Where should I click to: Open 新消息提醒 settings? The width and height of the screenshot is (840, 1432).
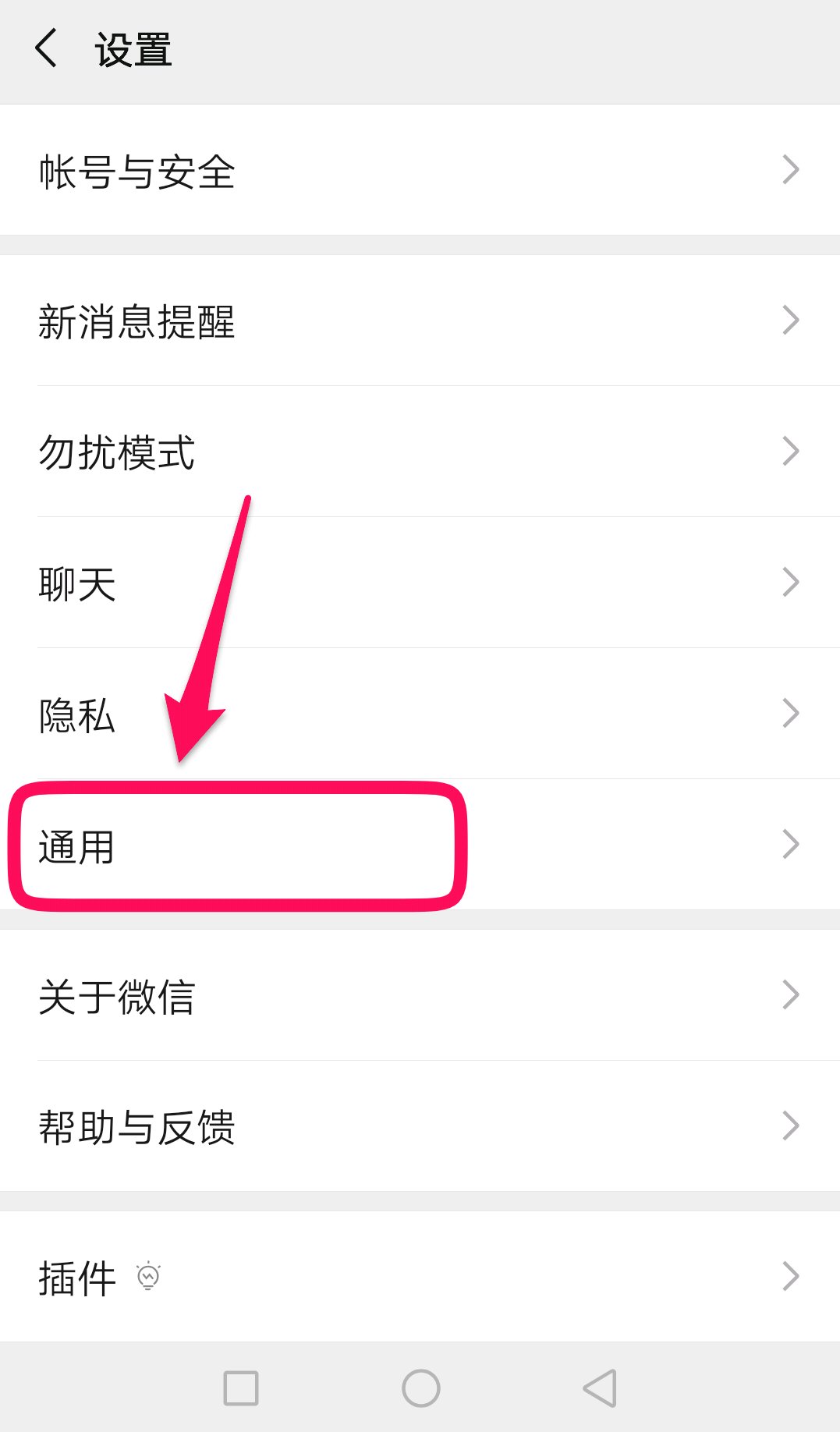coord(420,321)
